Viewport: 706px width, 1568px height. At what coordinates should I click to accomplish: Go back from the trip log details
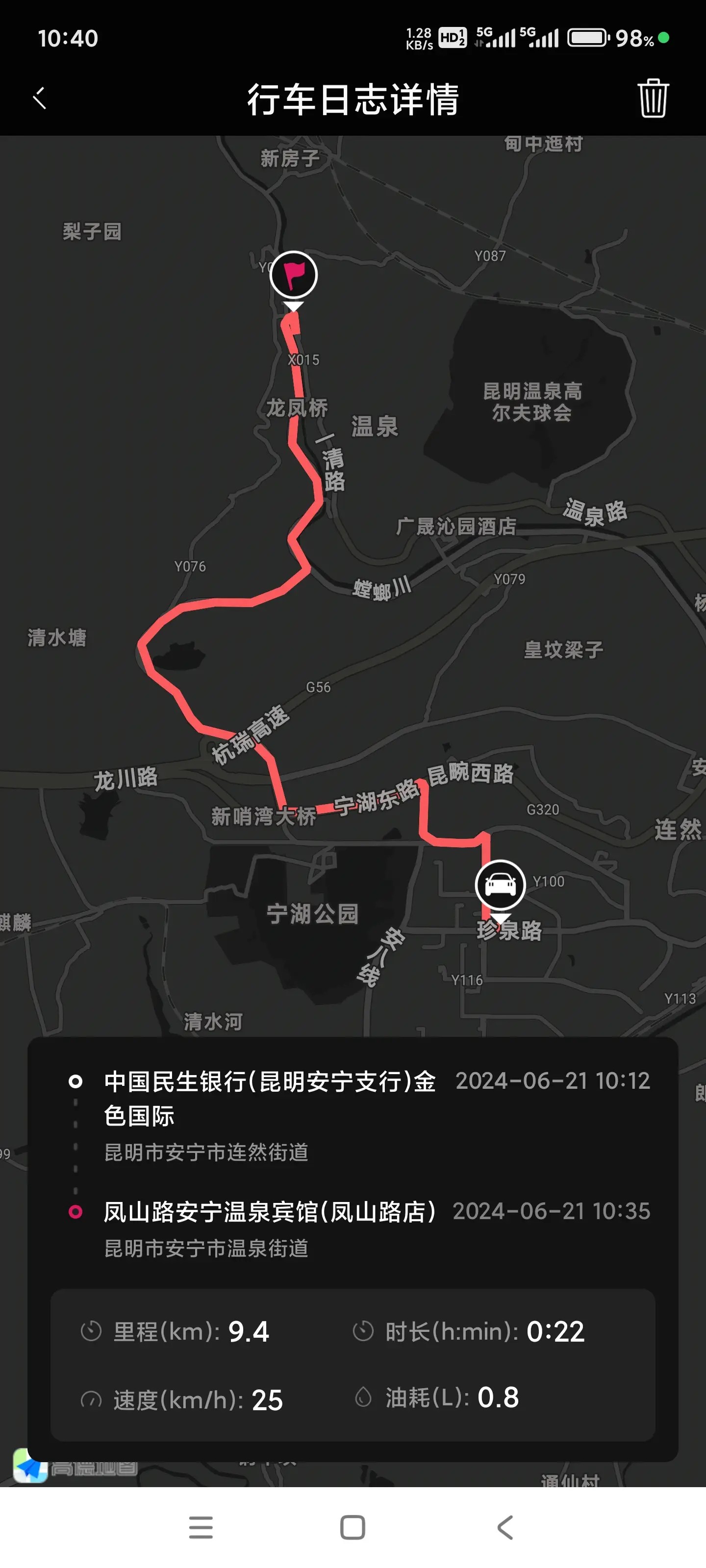[40, 98]
